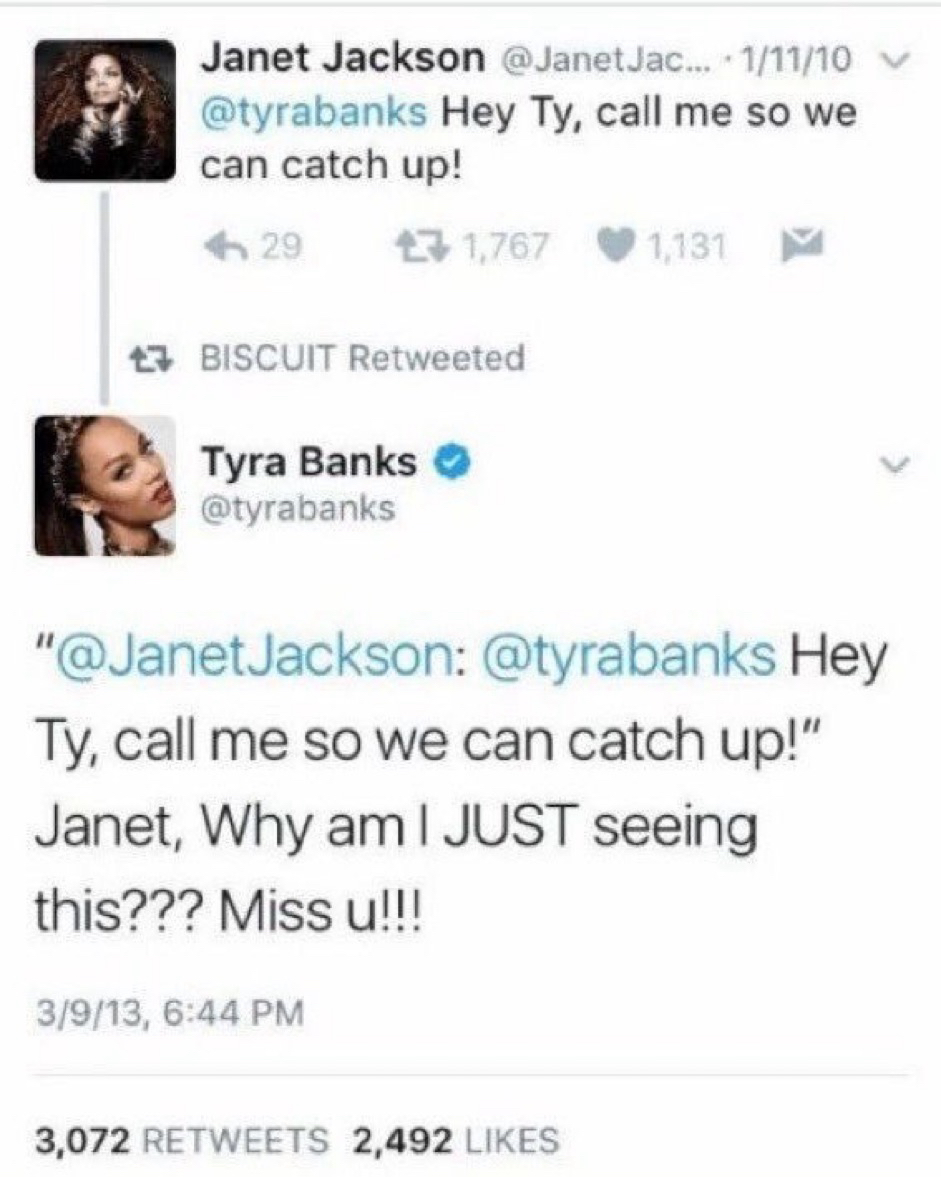The width and height of the screenshot is (941, 1177).
Task: View Tyra Banks's profile photo
Action: [104, 485]
